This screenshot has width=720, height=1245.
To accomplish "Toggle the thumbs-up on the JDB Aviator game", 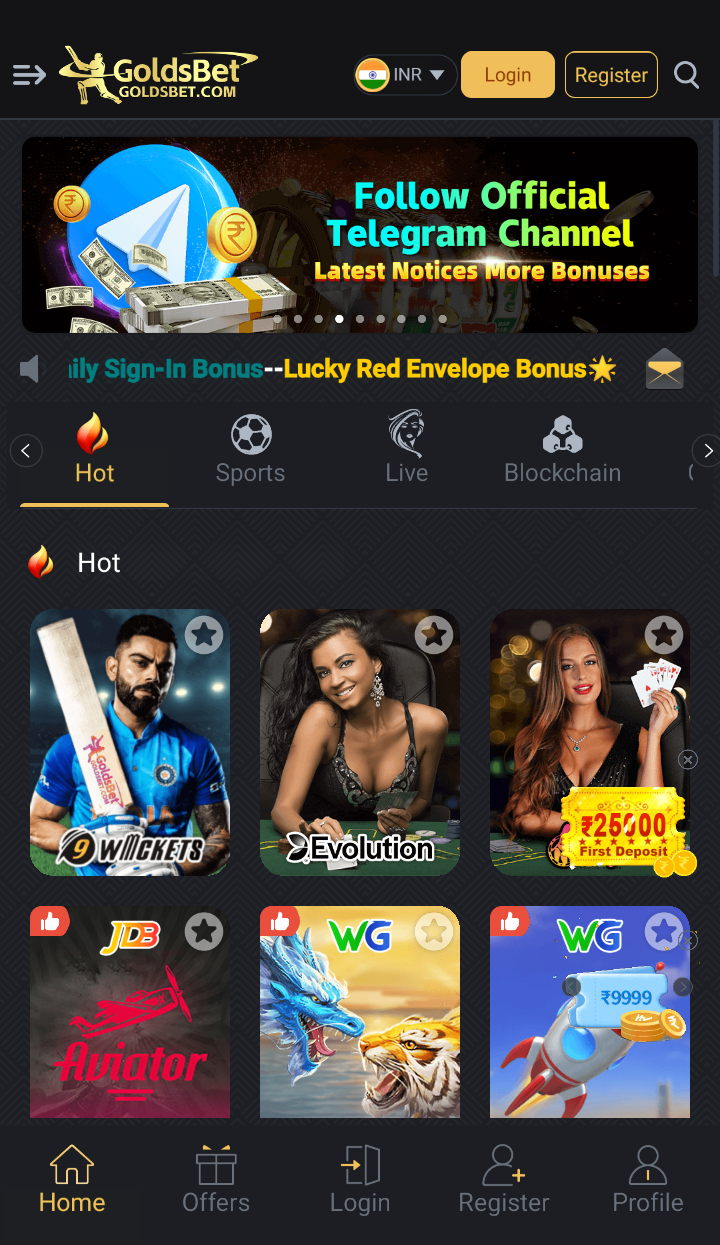I will 51,920.
